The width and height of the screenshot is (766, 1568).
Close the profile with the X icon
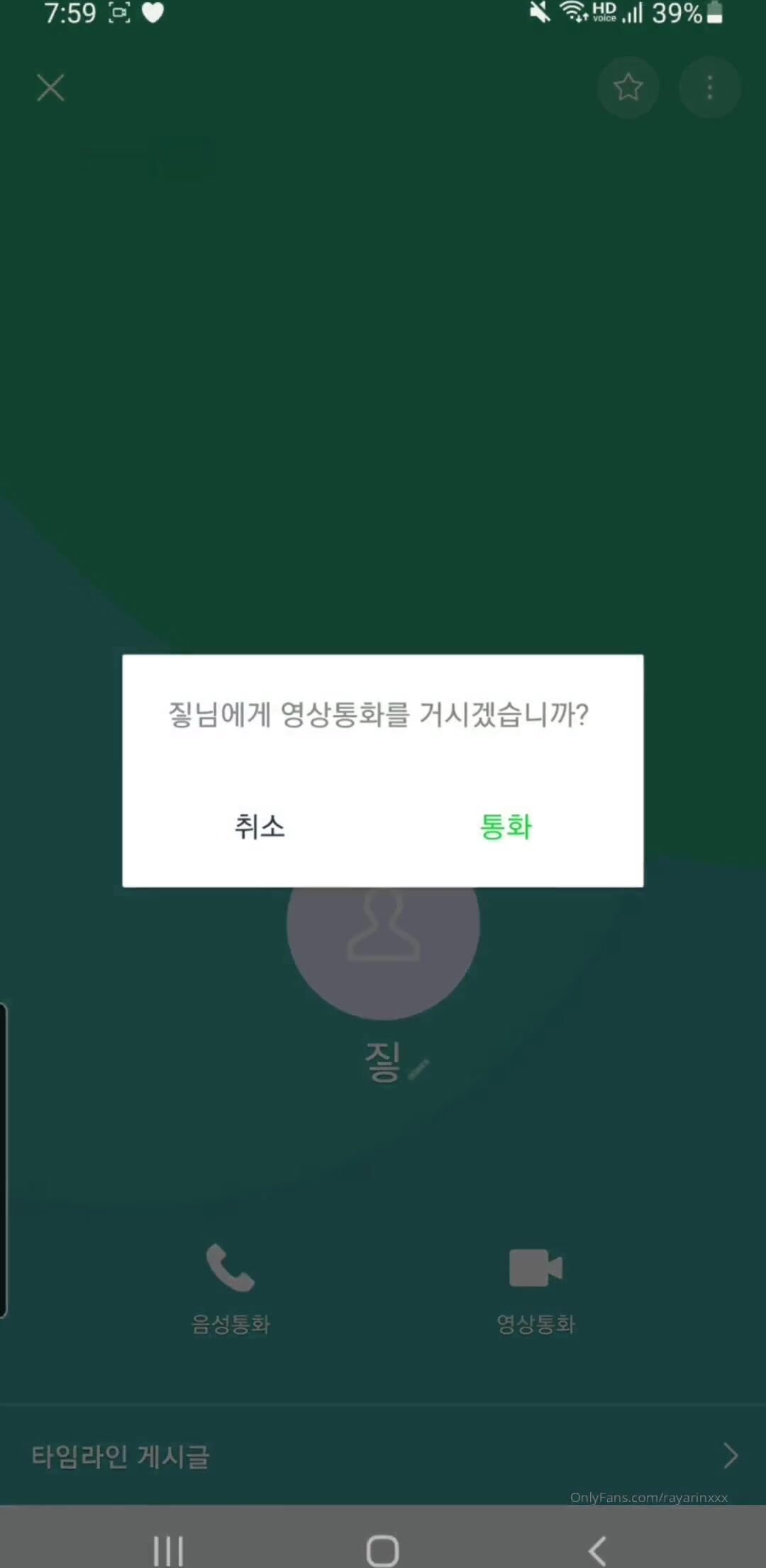pyautogui.click(x=50, y=88)
